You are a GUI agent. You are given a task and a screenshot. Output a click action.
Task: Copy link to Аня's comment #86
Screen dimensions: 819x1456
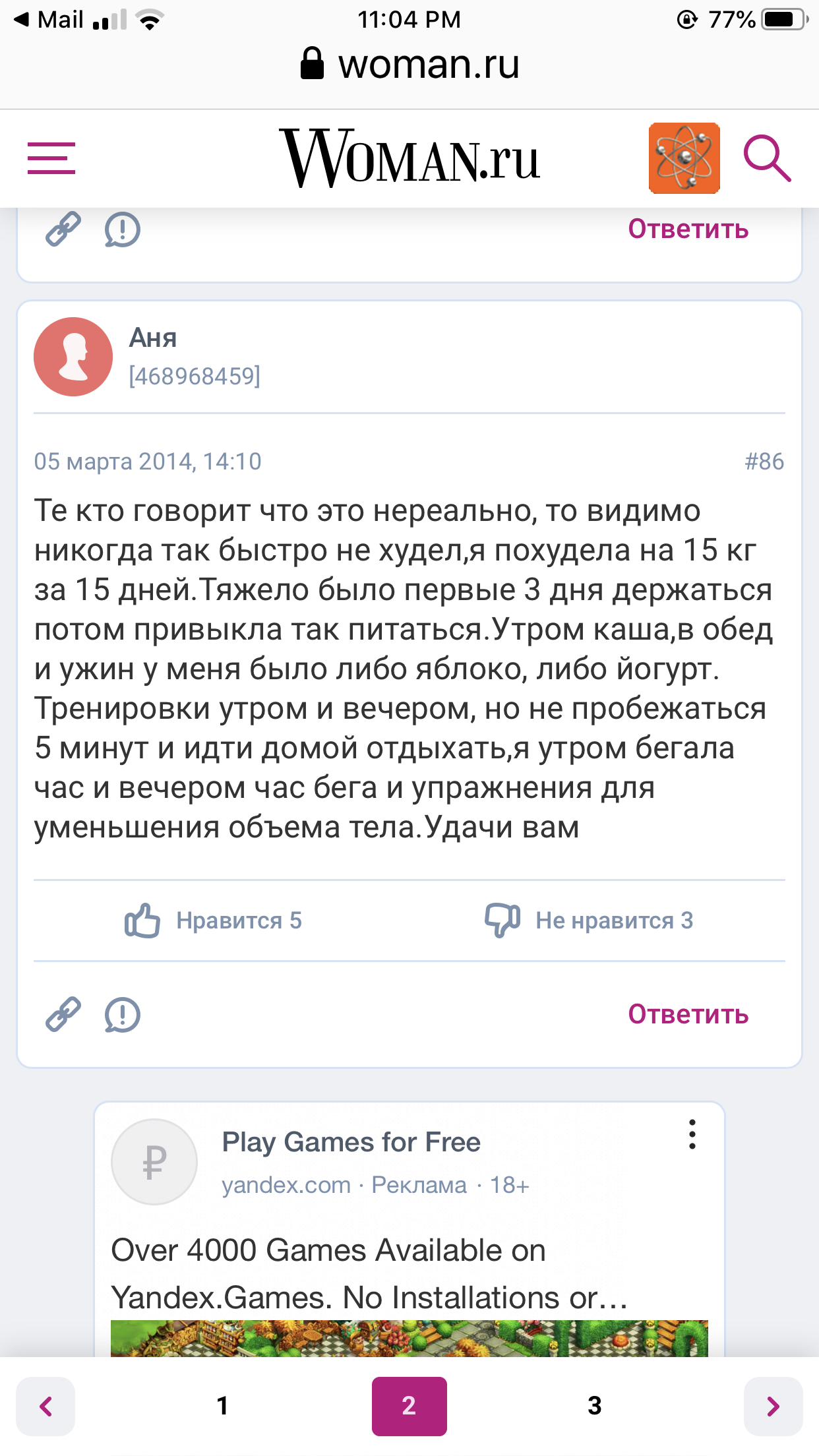[63, 1014]
